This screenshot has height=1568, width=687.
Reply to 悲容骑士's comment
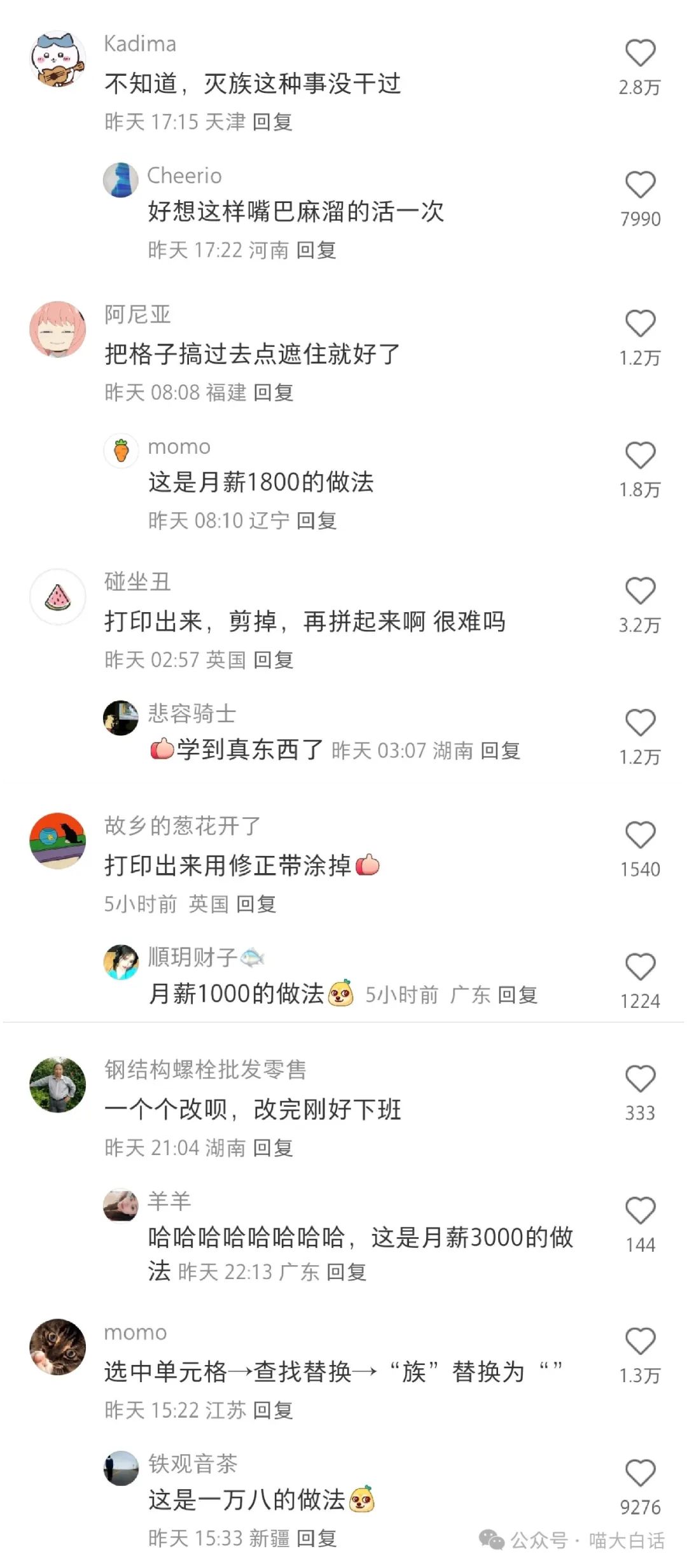[500, 751]
